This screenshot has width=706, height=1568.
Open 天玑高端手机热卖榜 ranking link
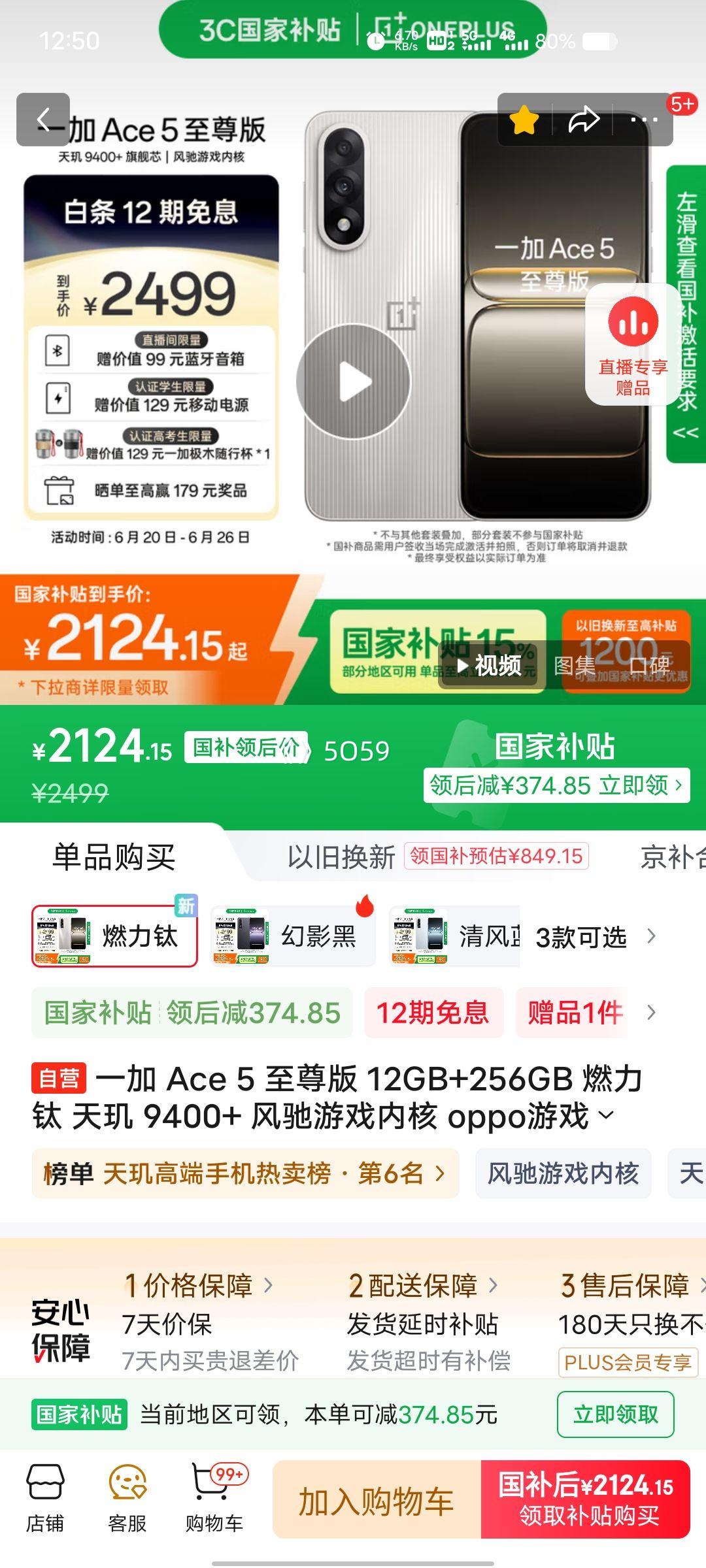pos(245,1173)
